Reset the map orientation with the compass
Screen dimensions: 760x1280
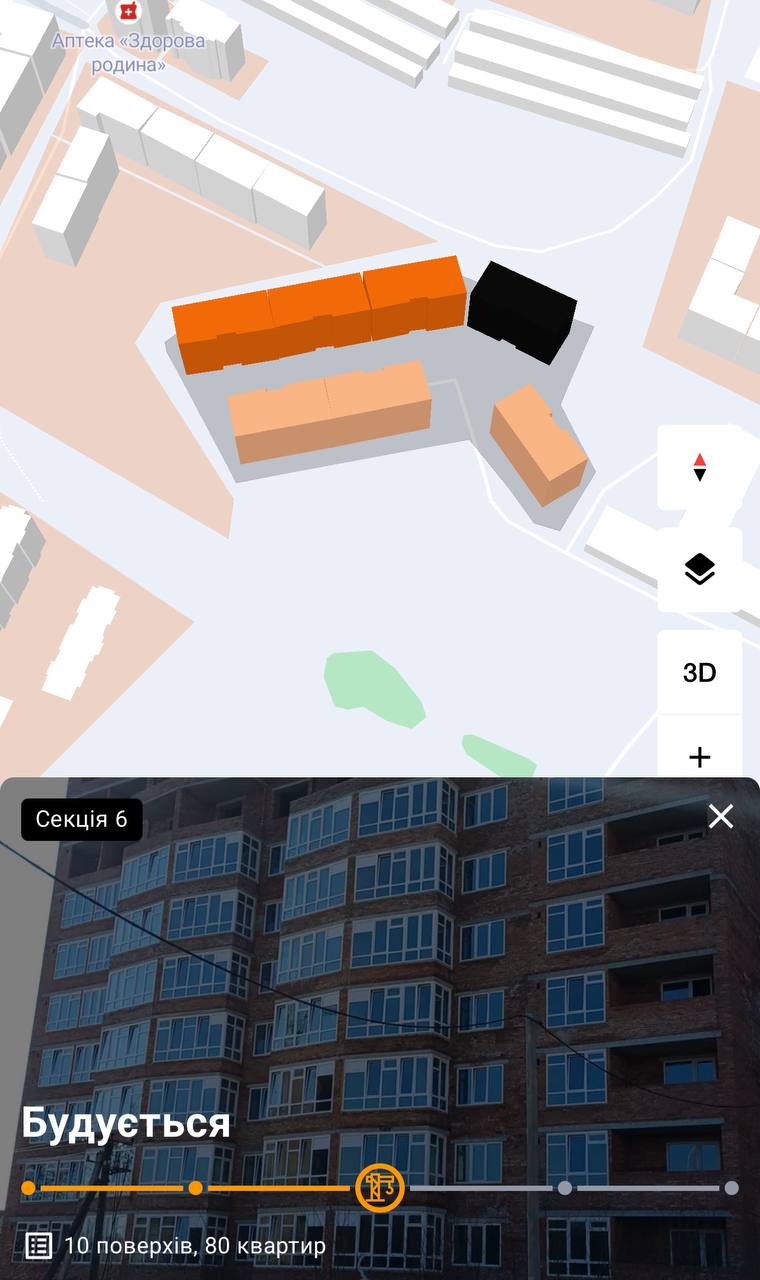tap(699, 467)
